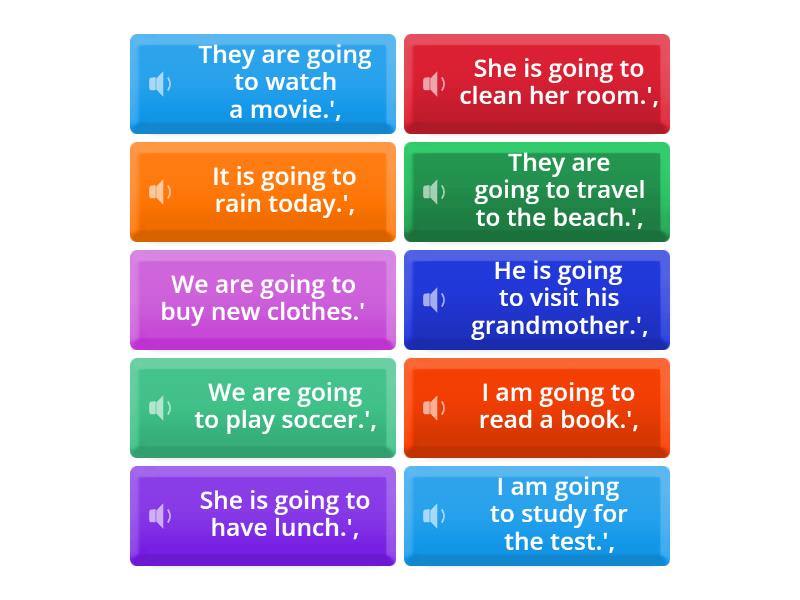The height and width of the screenshot is (600, 800).
Task: Tap 'We are going to buy new clothes' tile
Action: (262, 298)
